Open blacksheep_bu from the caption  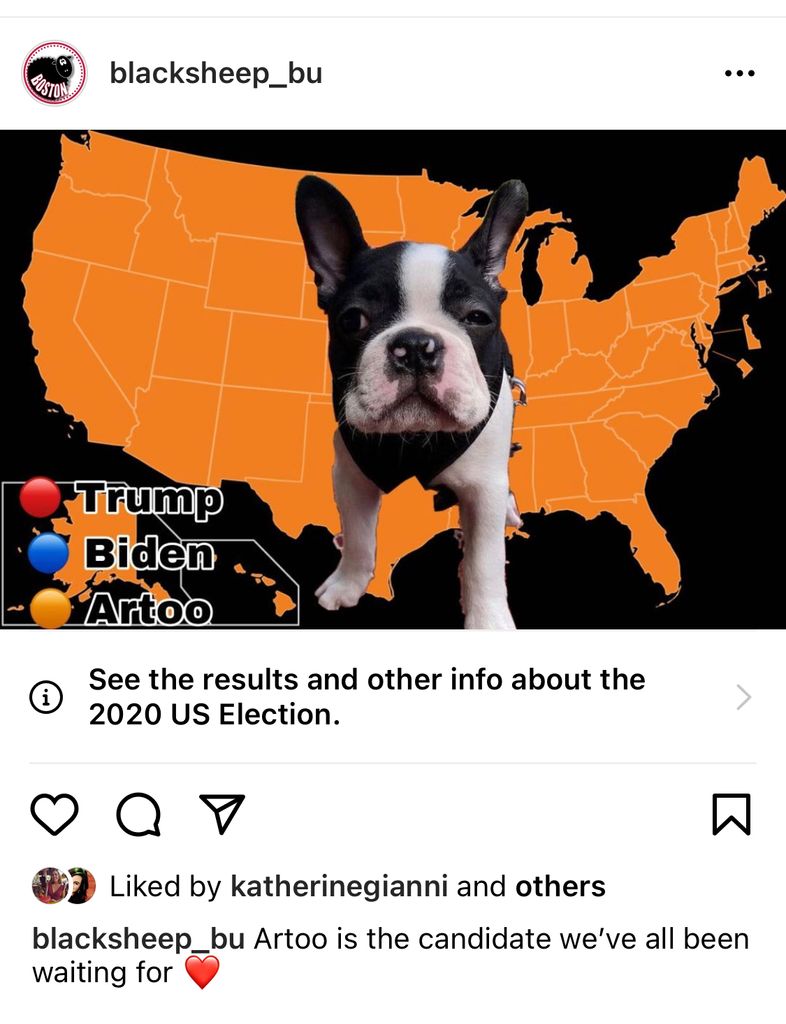tap(138, 939)
